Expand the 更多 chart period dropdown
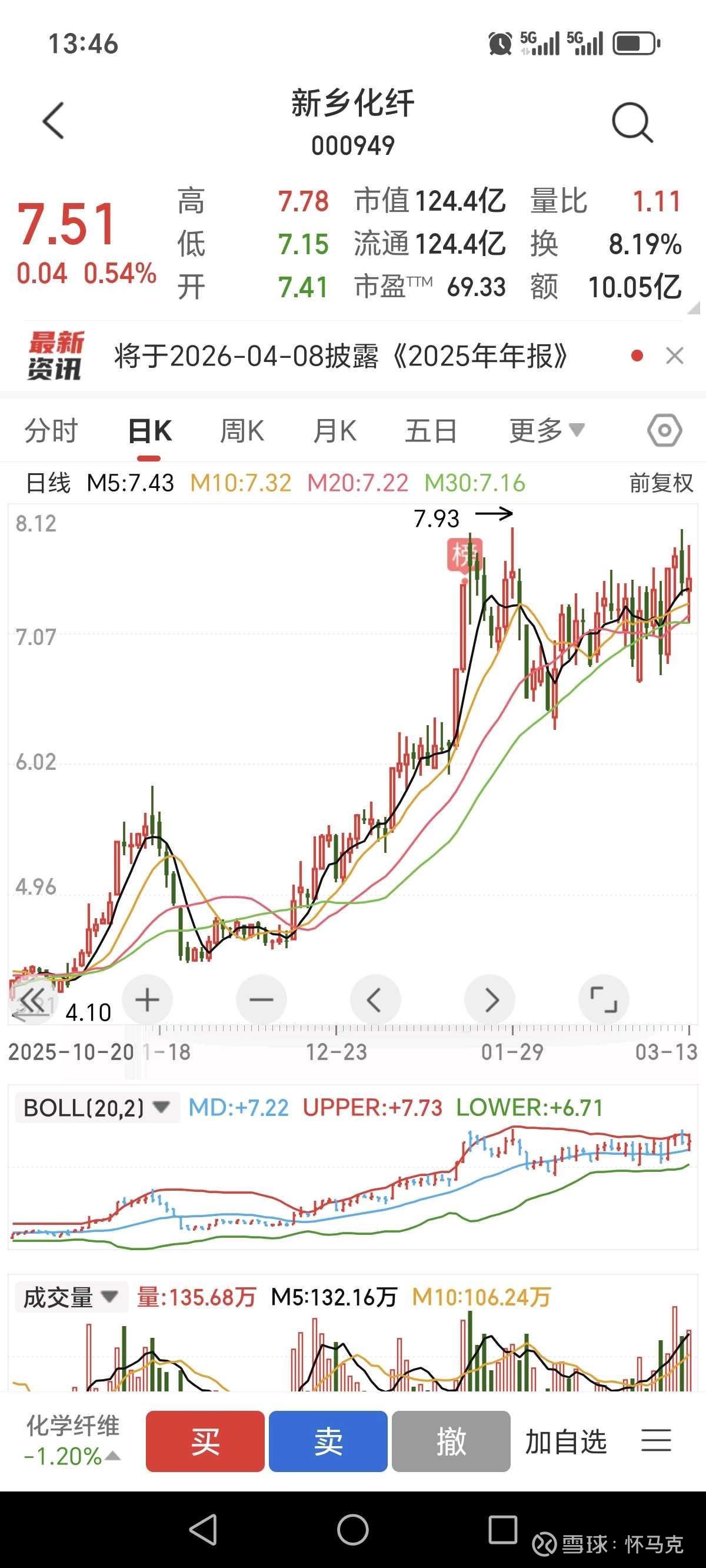This screenshot has height=1568, width=706. (546, 431)
